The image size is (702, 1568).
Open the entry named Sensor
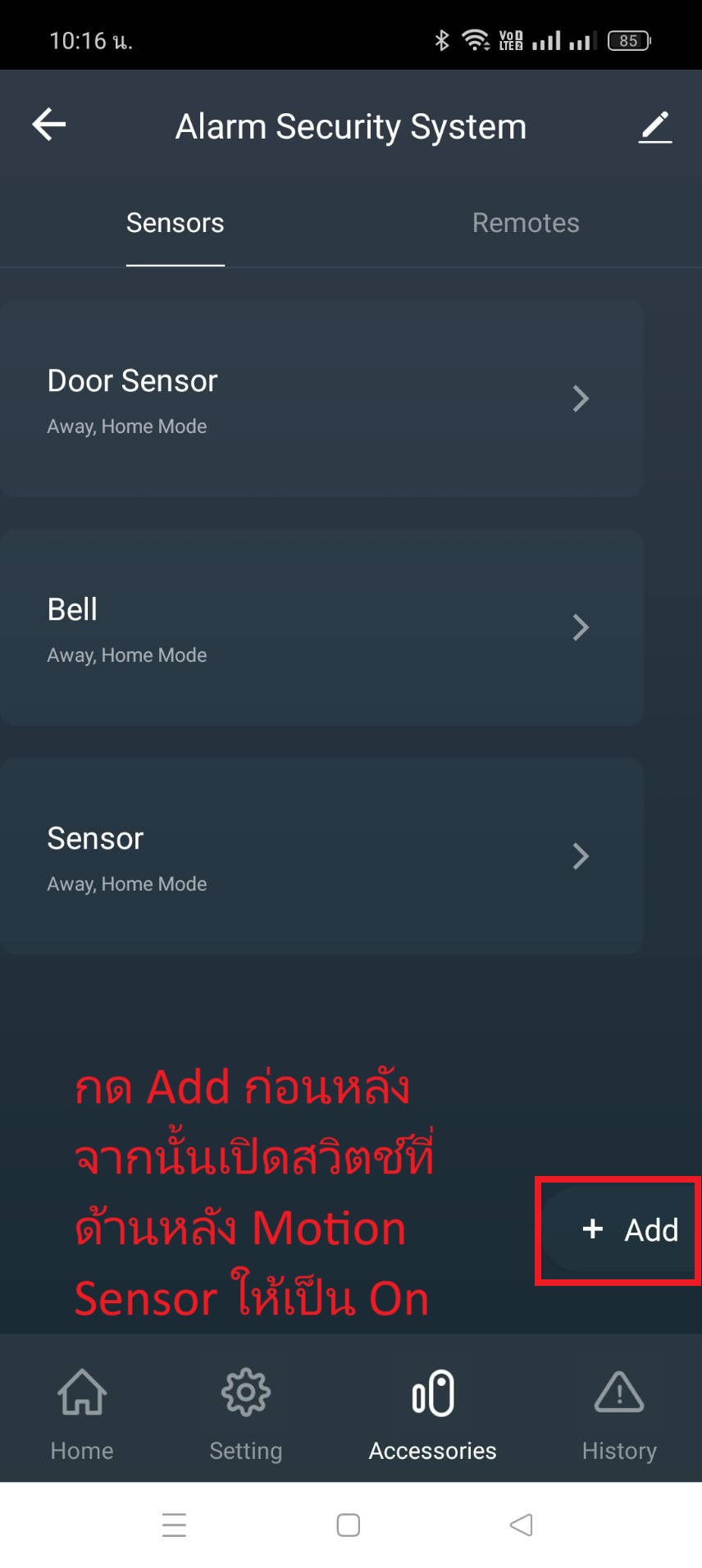pos(321,856)
